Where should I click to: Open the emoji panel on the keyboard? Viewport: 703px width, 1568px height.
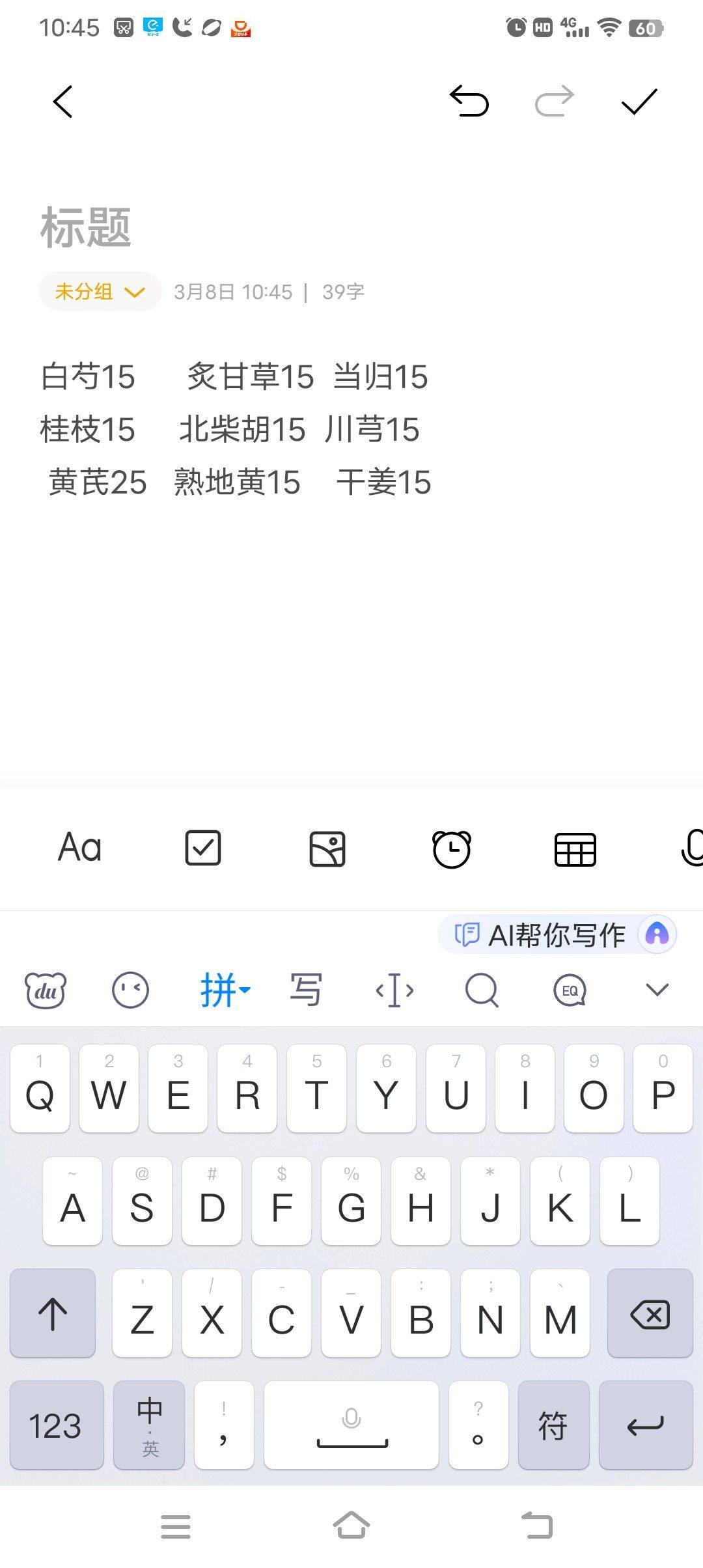pos(130,990)
